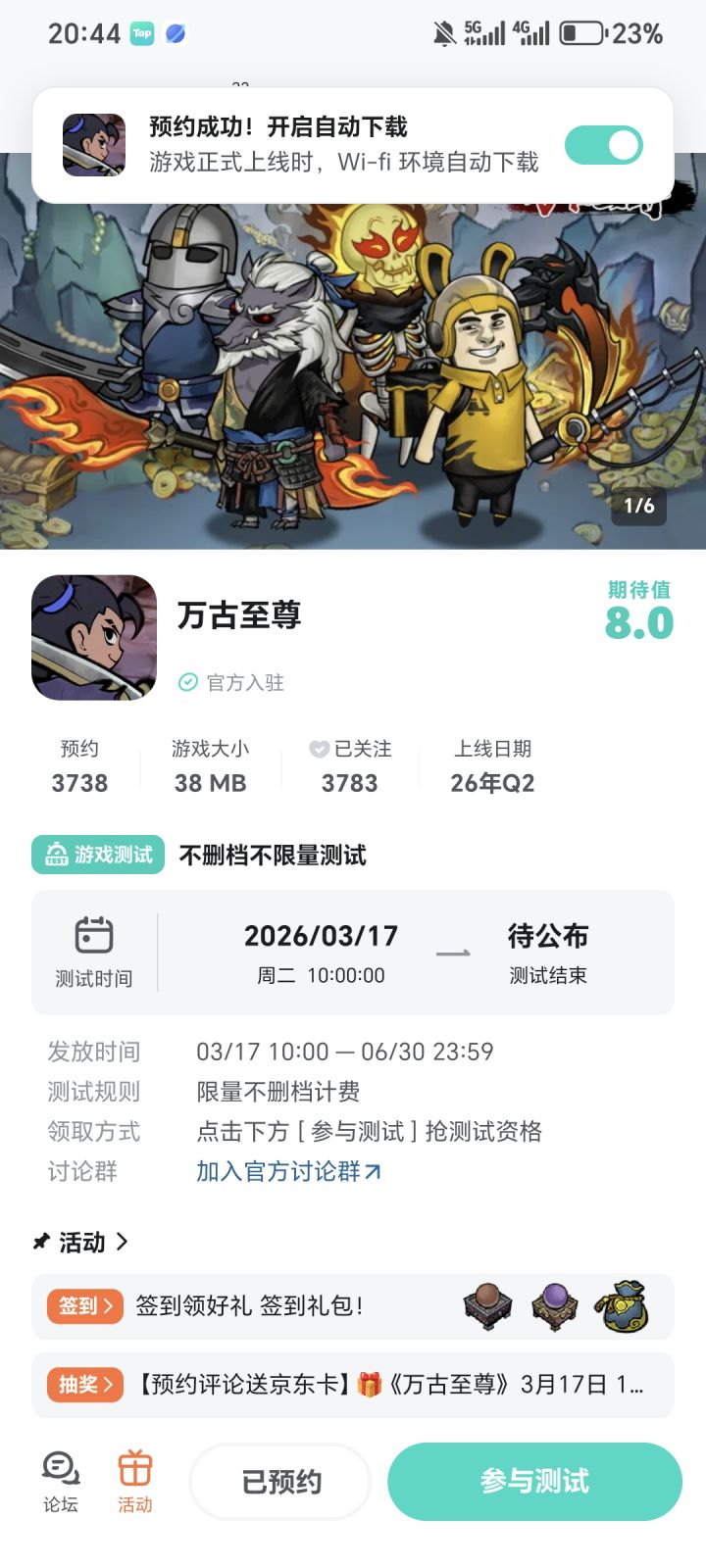Click the 官方入驻 verified checkmark icon
The image size is (706, 1568).
[x=187, y=683]
